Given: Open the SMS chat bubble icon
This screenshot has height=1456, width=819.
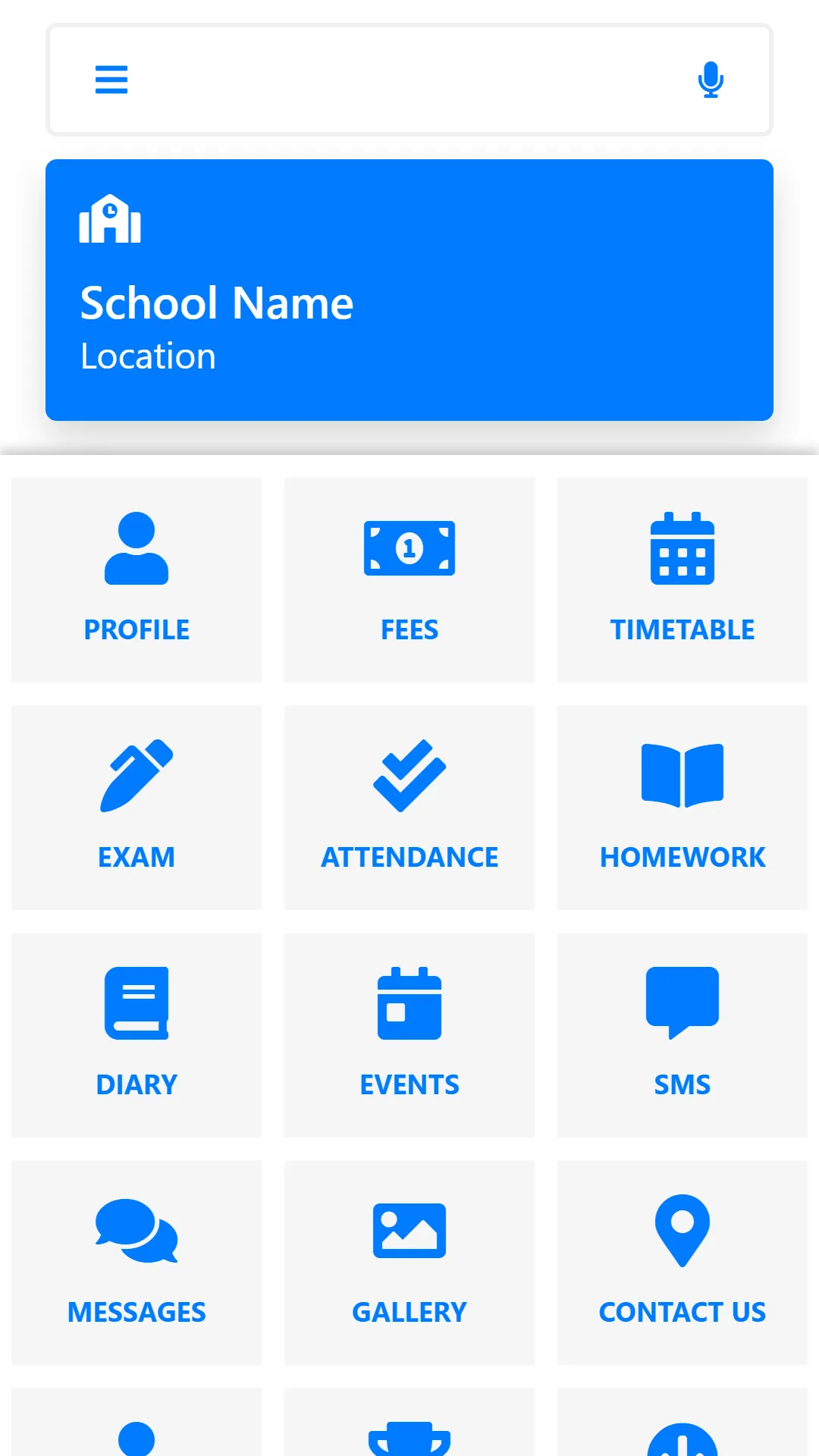Looking at the screenshot, I should 681,1001.
